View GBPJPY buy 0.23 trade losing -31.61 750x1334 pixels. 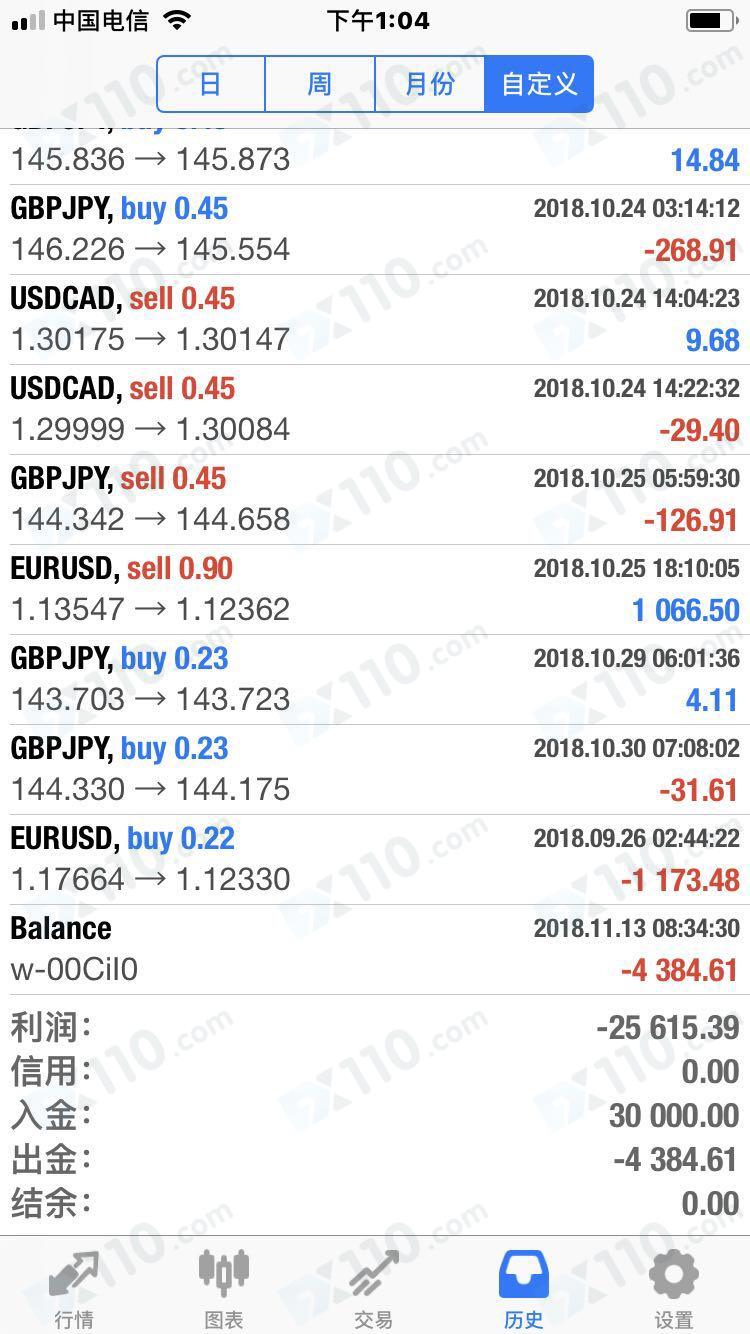pos(375,769)
